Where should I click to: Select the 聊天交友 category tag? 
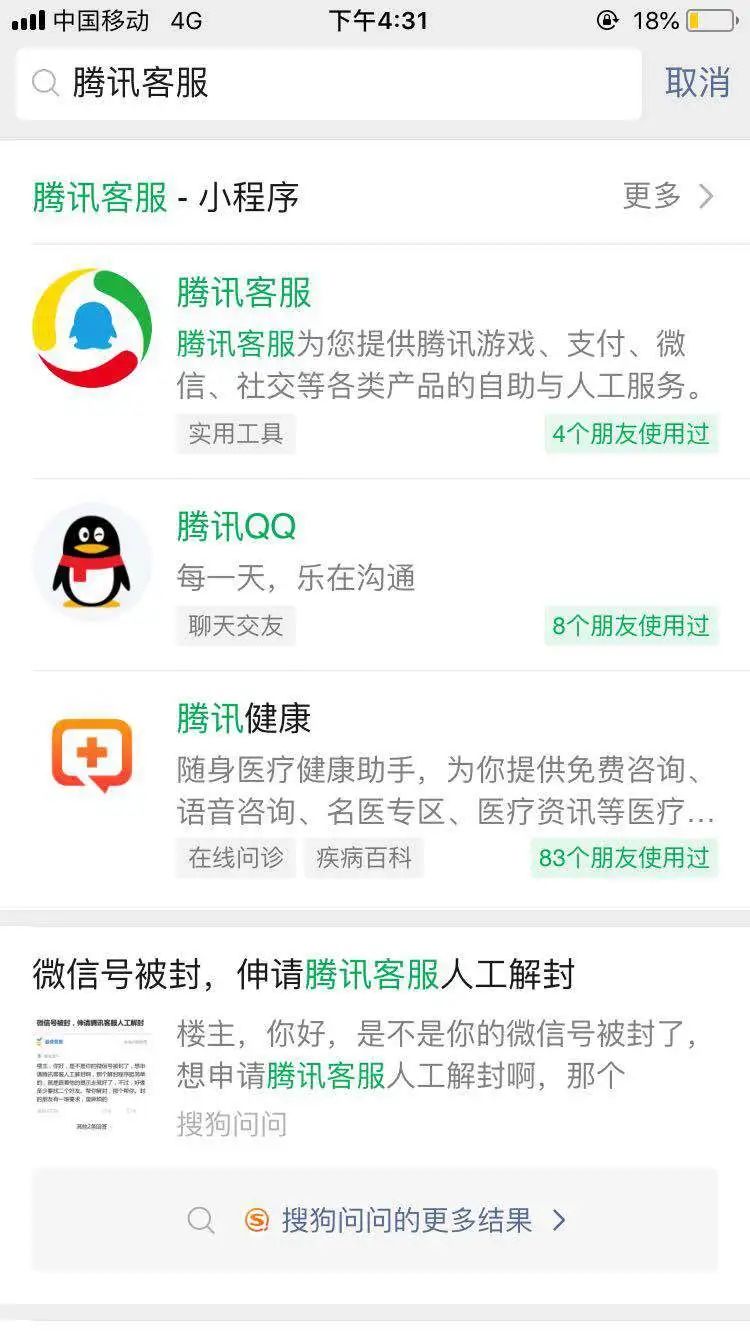coord(236,626)
